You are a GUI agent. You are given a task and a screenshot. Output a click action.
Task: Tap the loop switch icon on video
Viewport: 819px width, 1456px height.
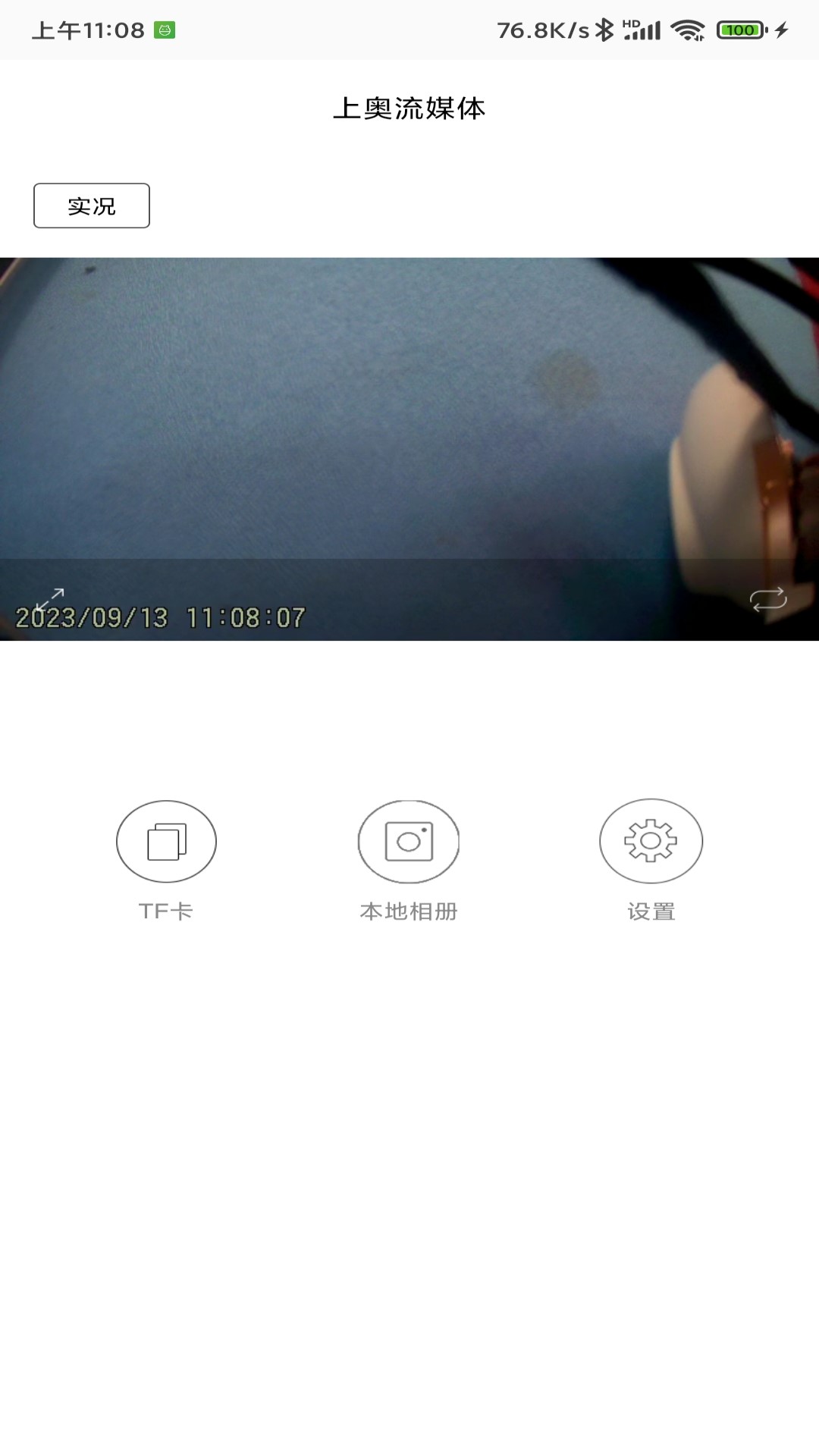pyautogui.click(x=767, y=599)
